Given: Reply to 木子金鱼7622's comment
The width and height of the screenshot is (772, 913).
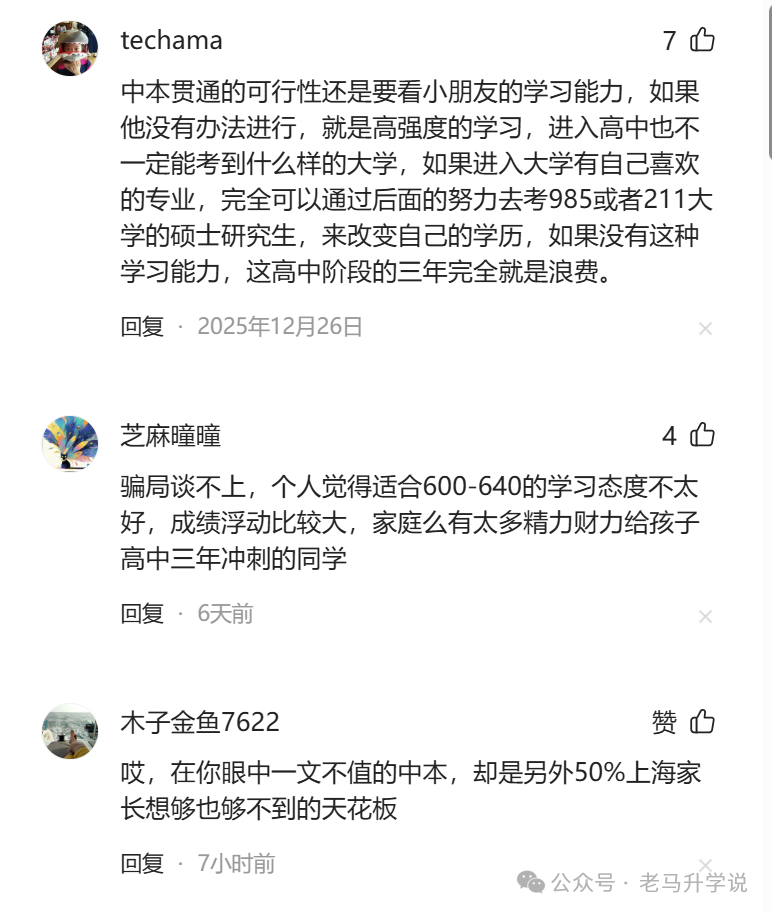Looking at the screenshot, I should point(142,863).
